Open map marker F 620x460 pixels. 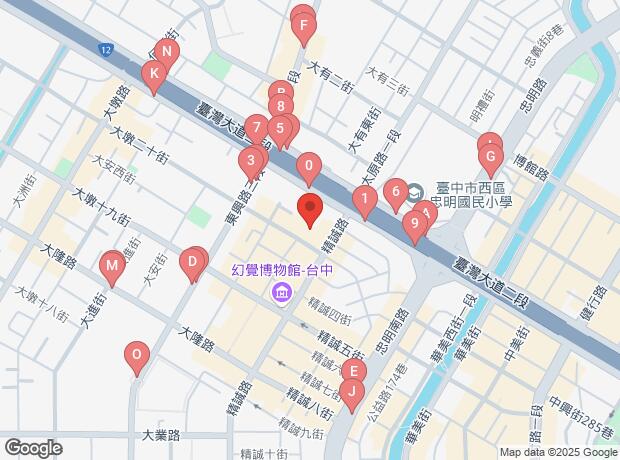[x=303, y=24]
